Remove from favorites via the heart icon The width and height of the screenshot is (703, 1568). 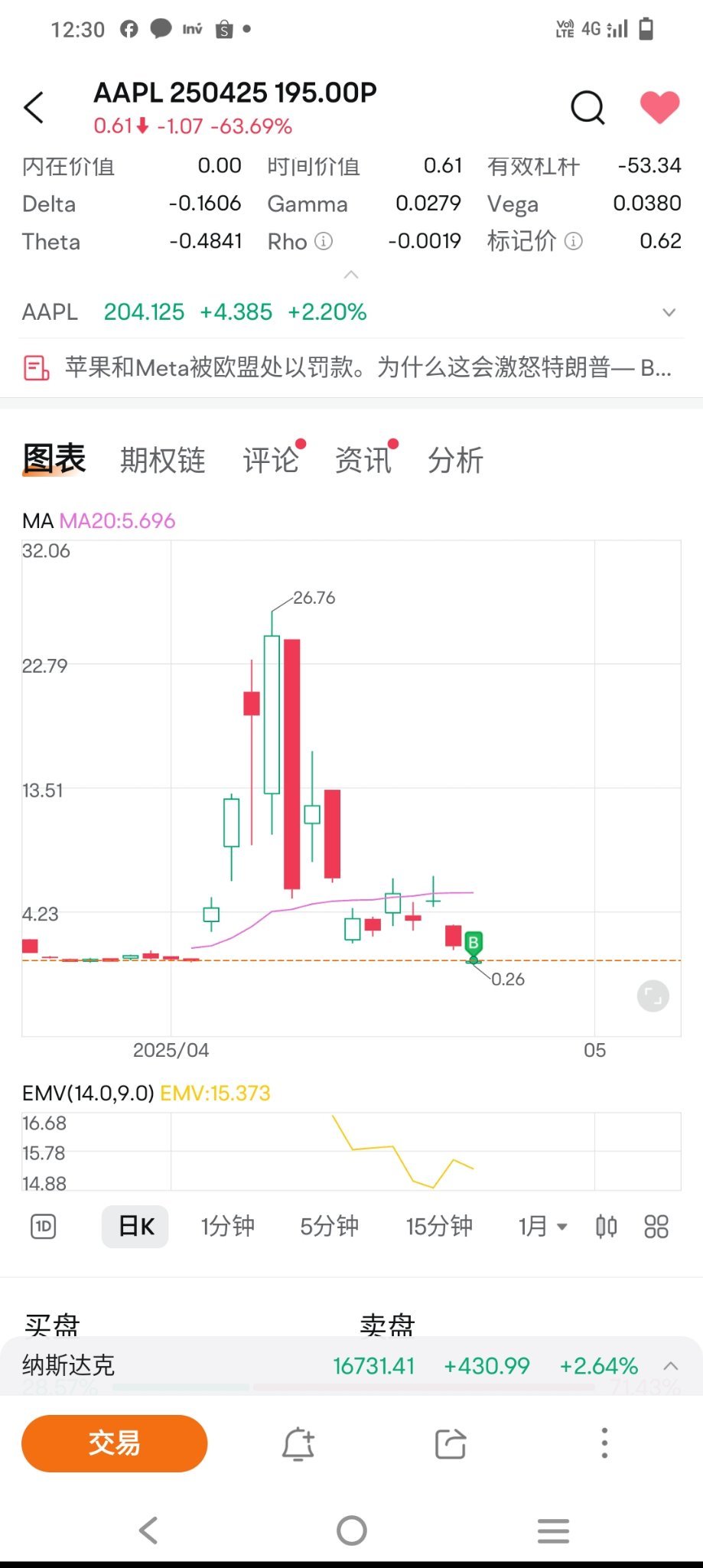pyautogui.click(x=659, y=107)
